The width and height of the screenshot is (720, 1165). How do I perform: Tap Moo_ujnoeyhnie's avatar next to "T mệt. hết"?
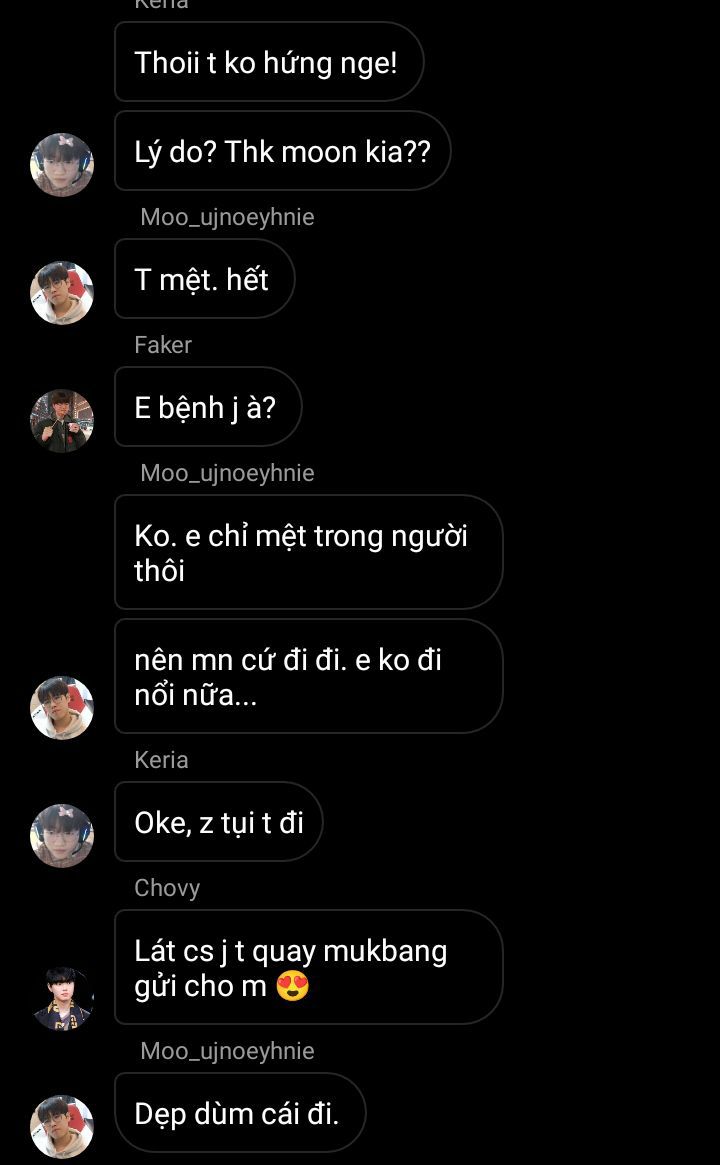(x=62, y=293)
